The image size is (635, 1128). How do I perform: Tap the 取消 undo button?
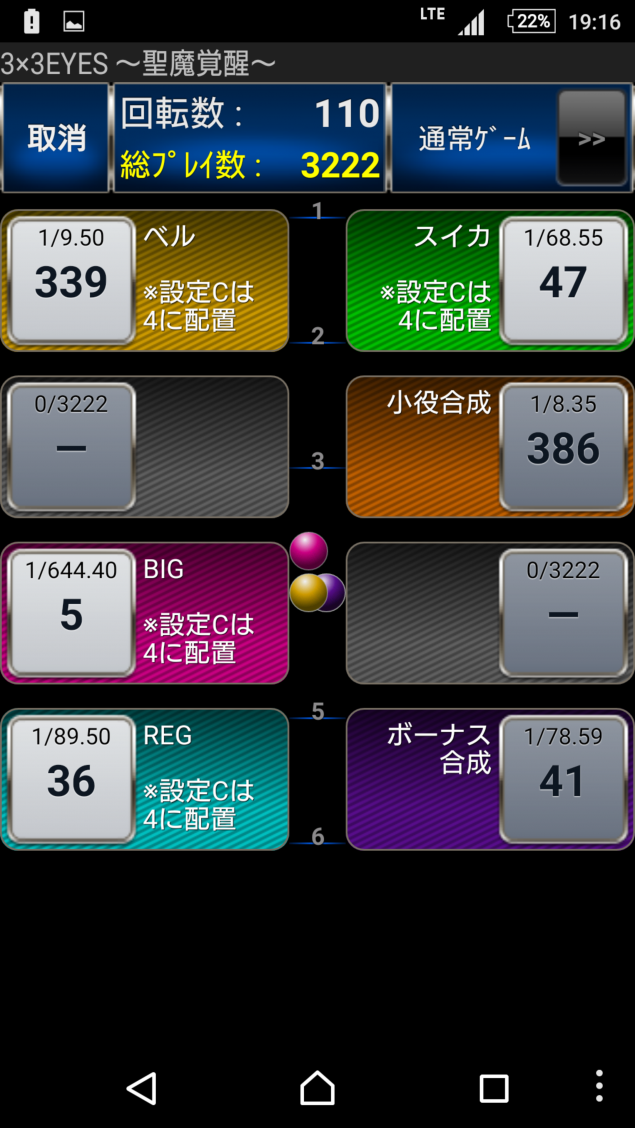(56, 138)
